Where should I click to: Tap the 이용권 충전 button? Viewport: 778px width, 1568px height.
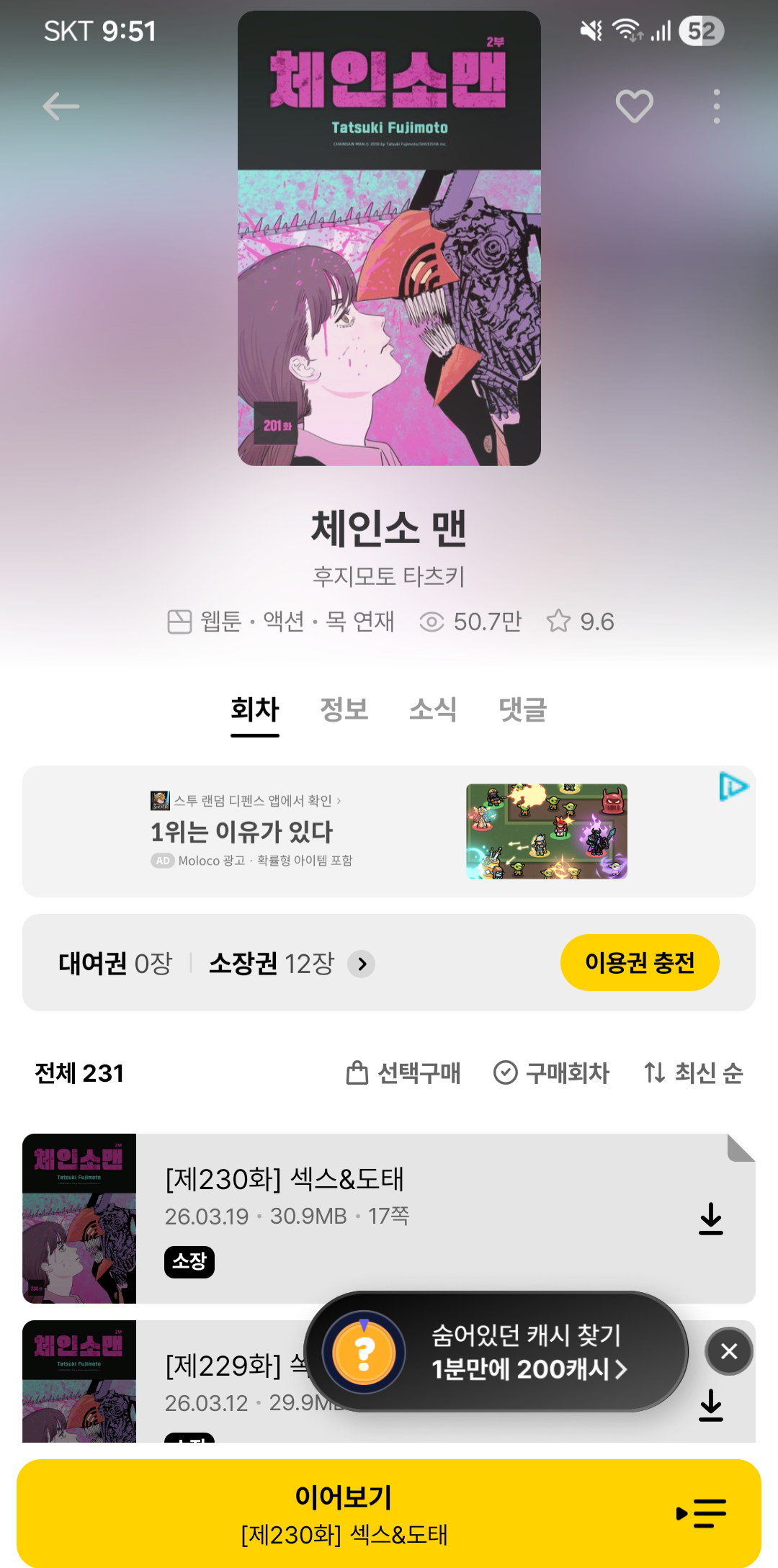(x=640, y=962)
